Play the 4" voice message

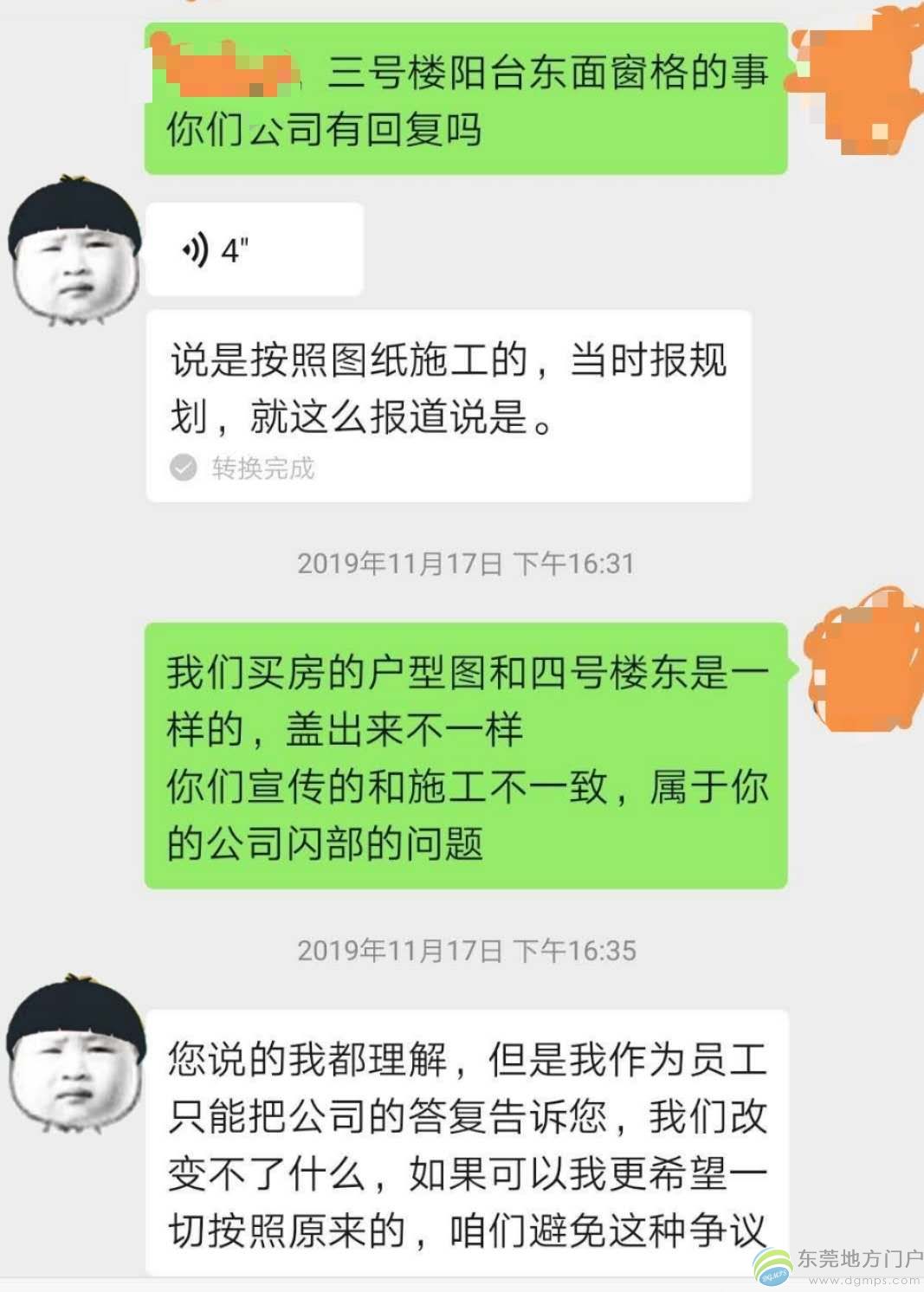[253, 249]
